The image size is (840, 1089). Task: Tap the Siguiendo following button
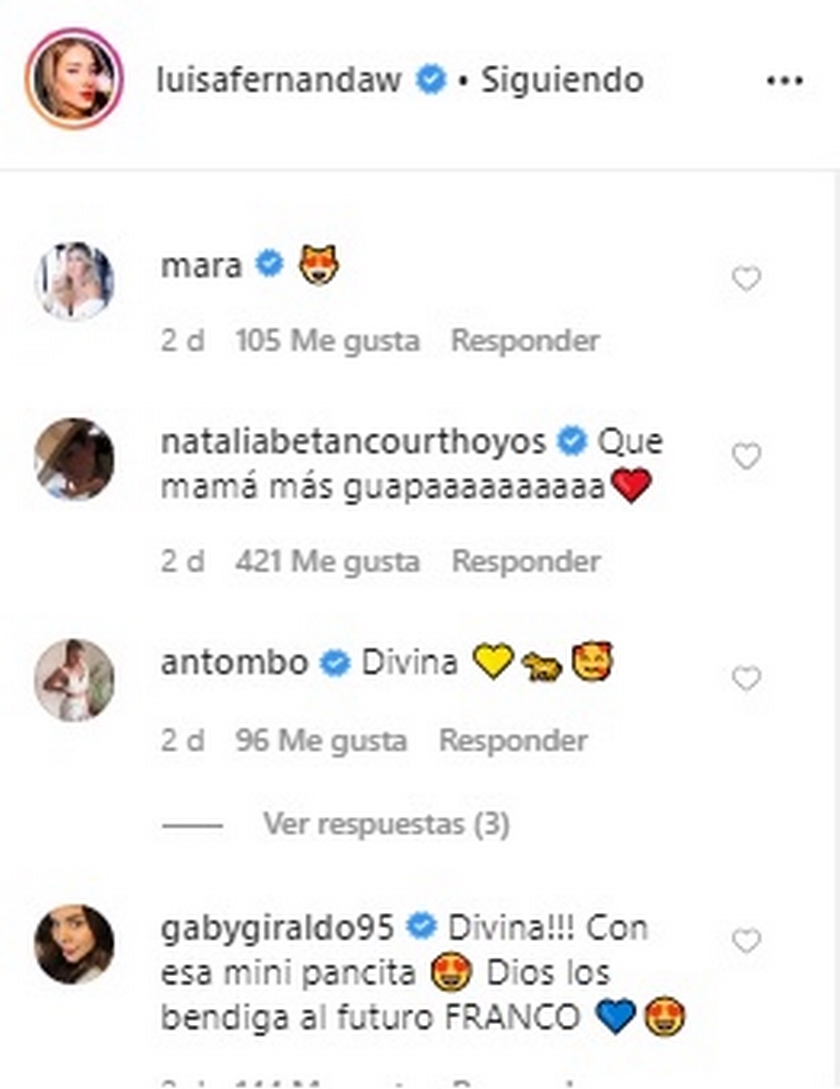[562, 80]
